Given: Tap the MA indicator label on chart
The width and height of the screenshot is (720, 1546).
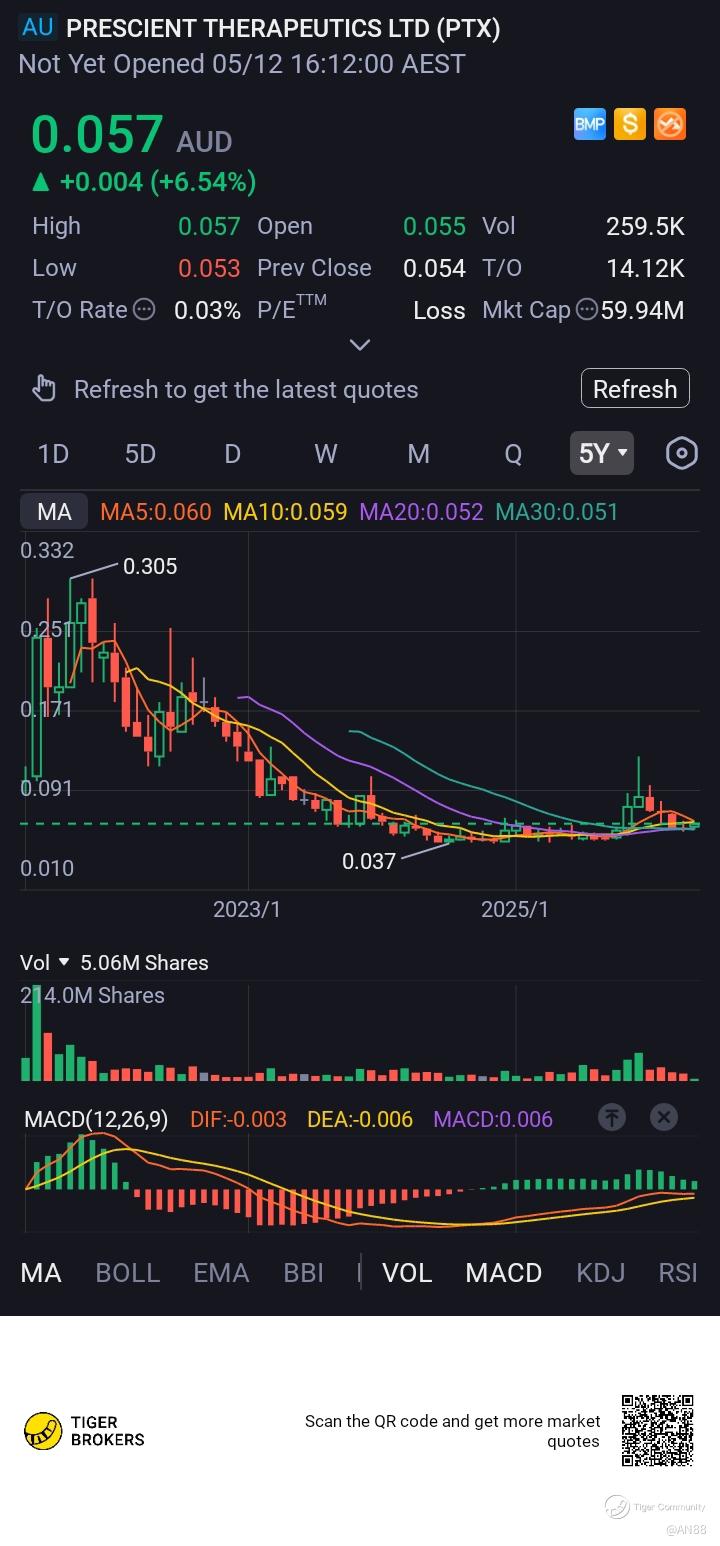Looking at the screenshot, I should 54,512.
